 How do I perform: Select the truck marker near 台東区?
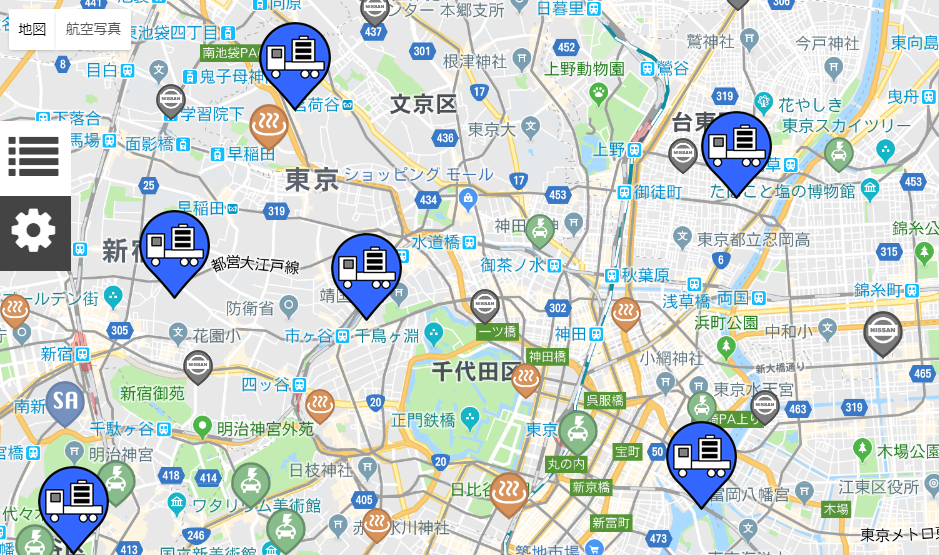tap(736, 146)
